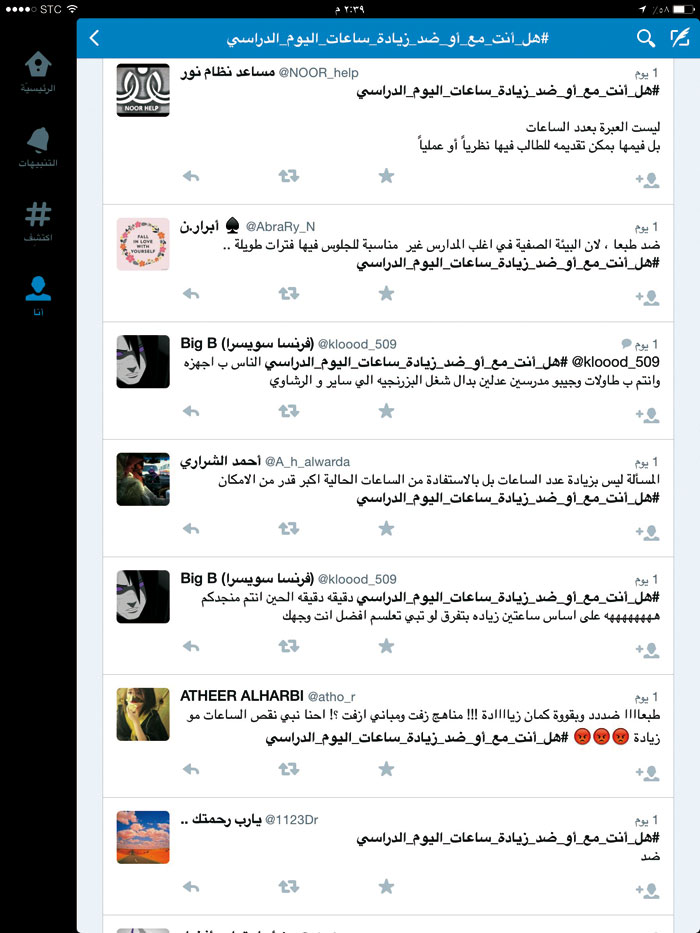Compose a new tweet
The image size is (700, 933).
pyautogui.click(x=681, y=38)
